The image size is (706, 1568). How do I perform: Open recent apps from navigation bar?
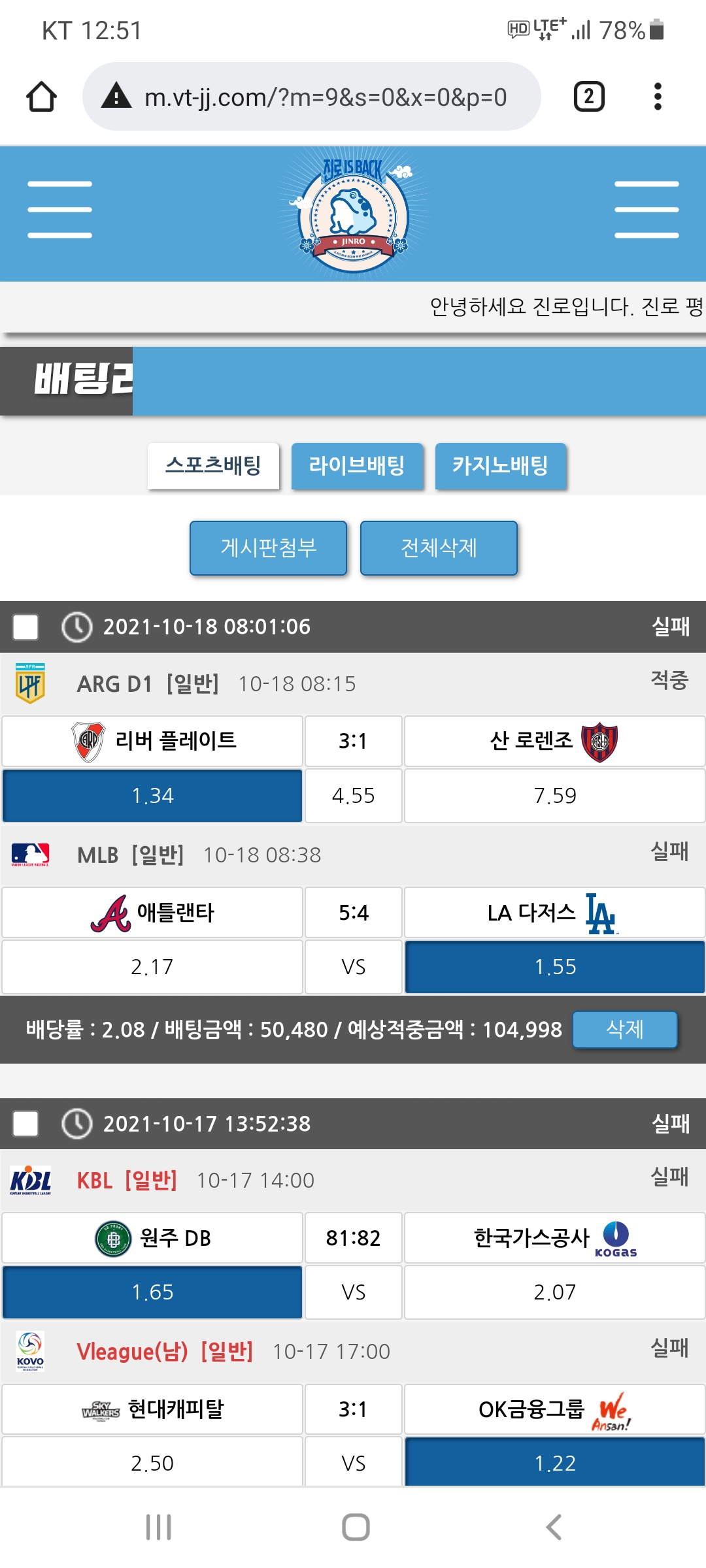[159, 1527]
